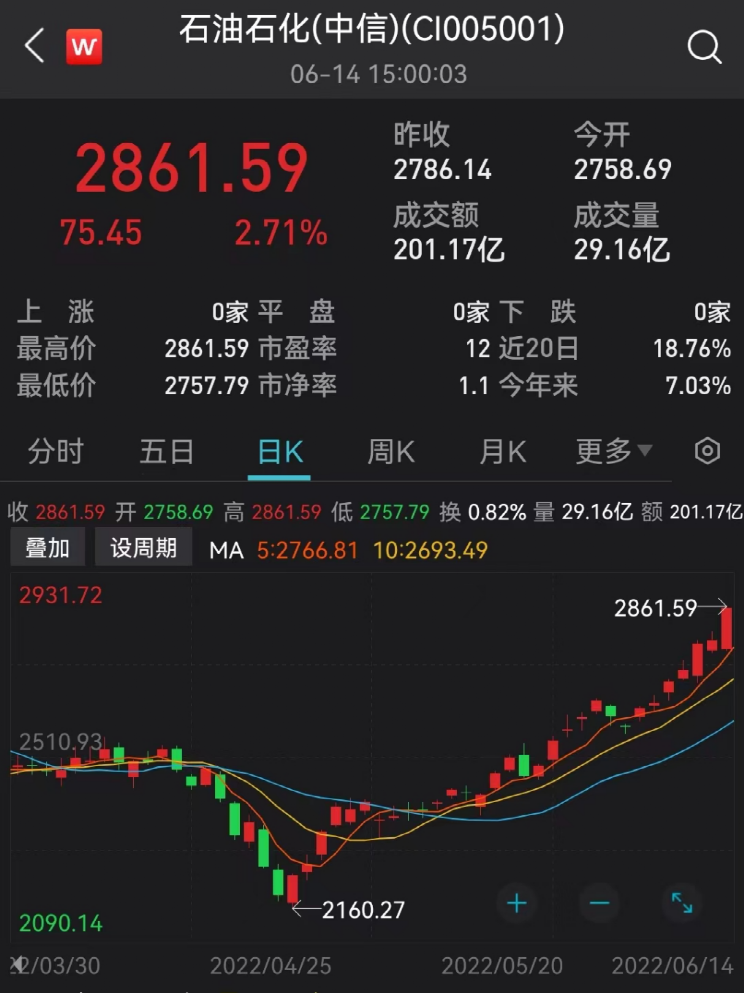Expand chart to fullscreen view

click(682, 904)
